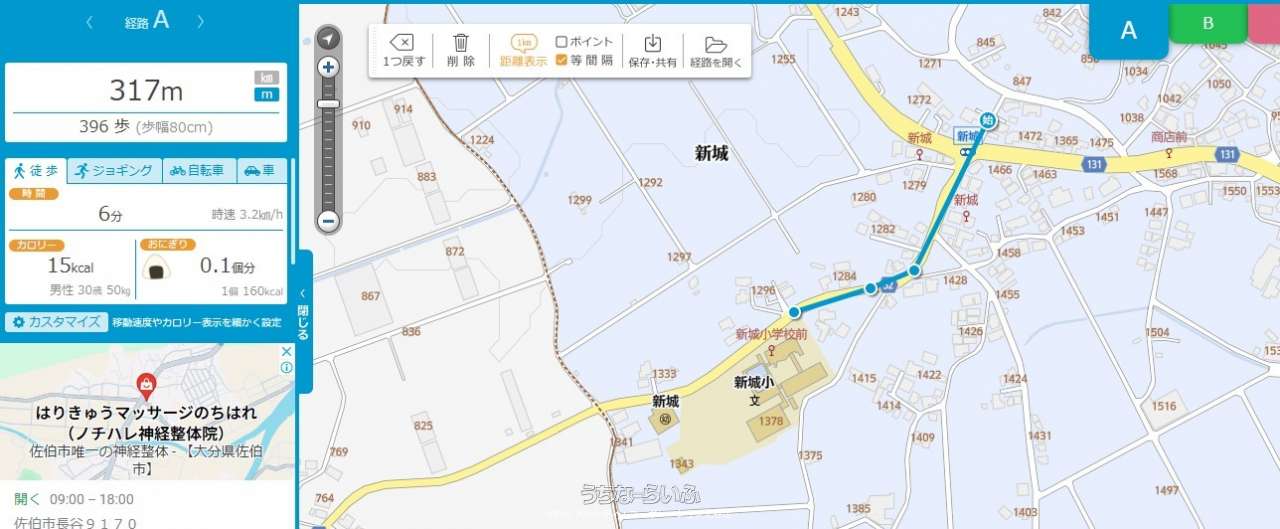Uncheck the 等間隔 checkbox
Screen dimensions: 1280x529
tap(562, 60)
